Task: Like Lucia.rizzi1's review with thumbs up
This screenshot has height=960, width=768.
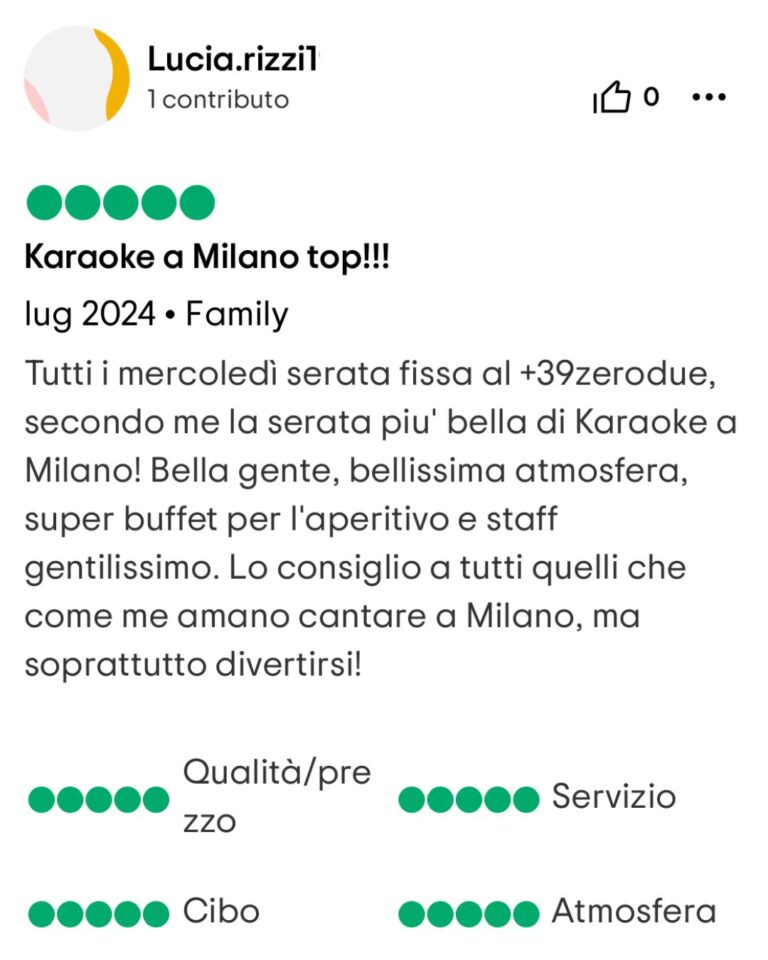Action: click(613, 98)
